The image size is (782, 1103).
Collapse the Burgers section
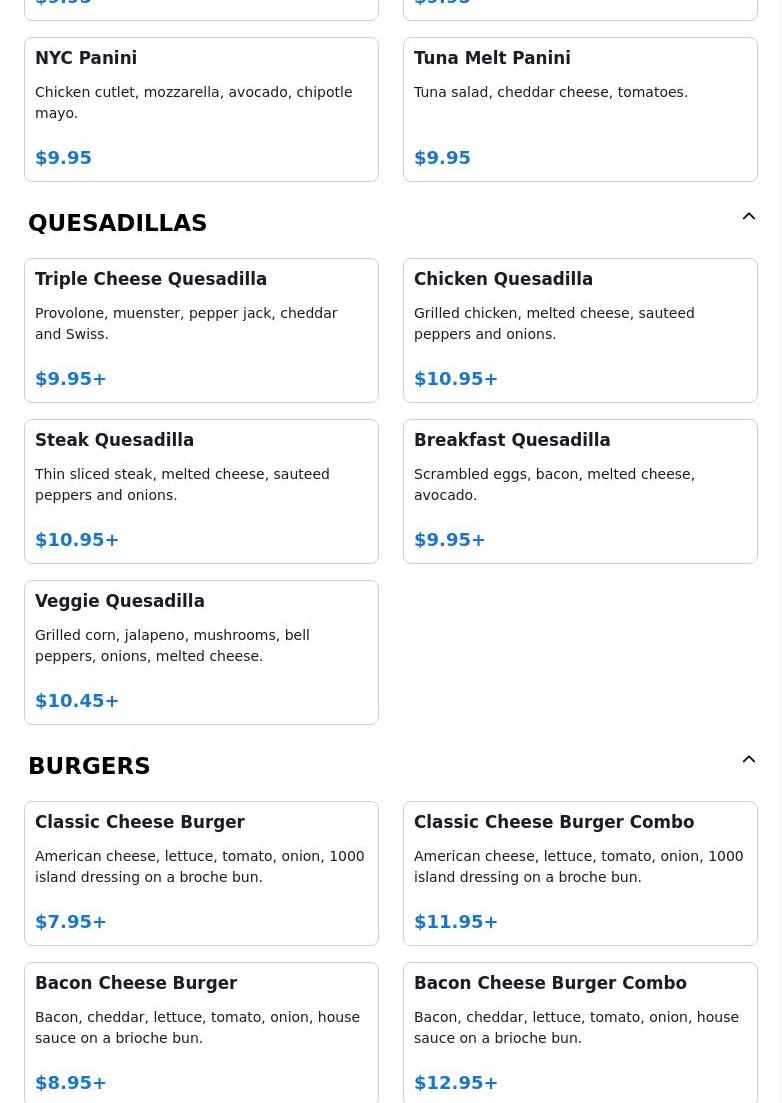tap(748, 760)
